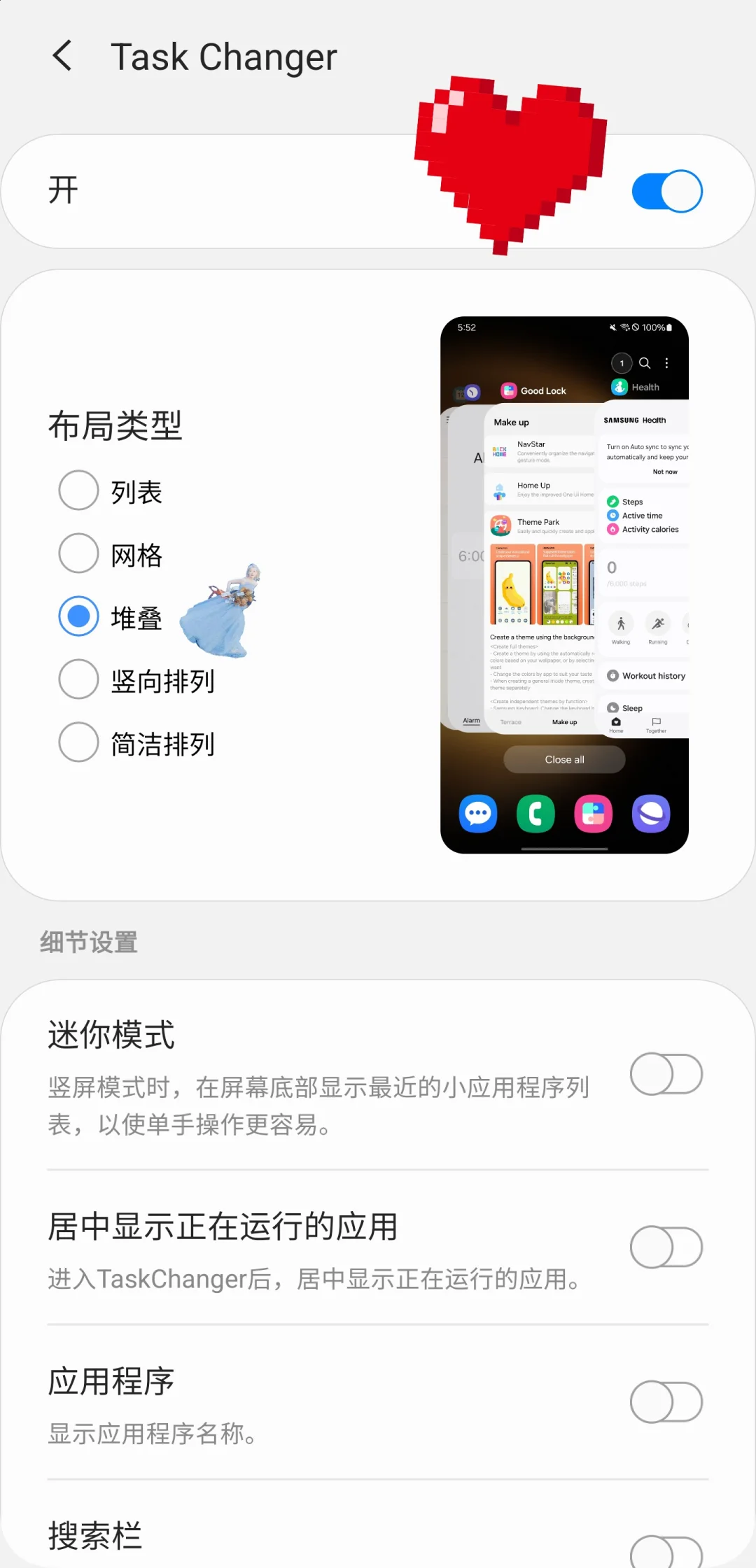Open Messages from the dock in the preview

[x=477, y=814]
